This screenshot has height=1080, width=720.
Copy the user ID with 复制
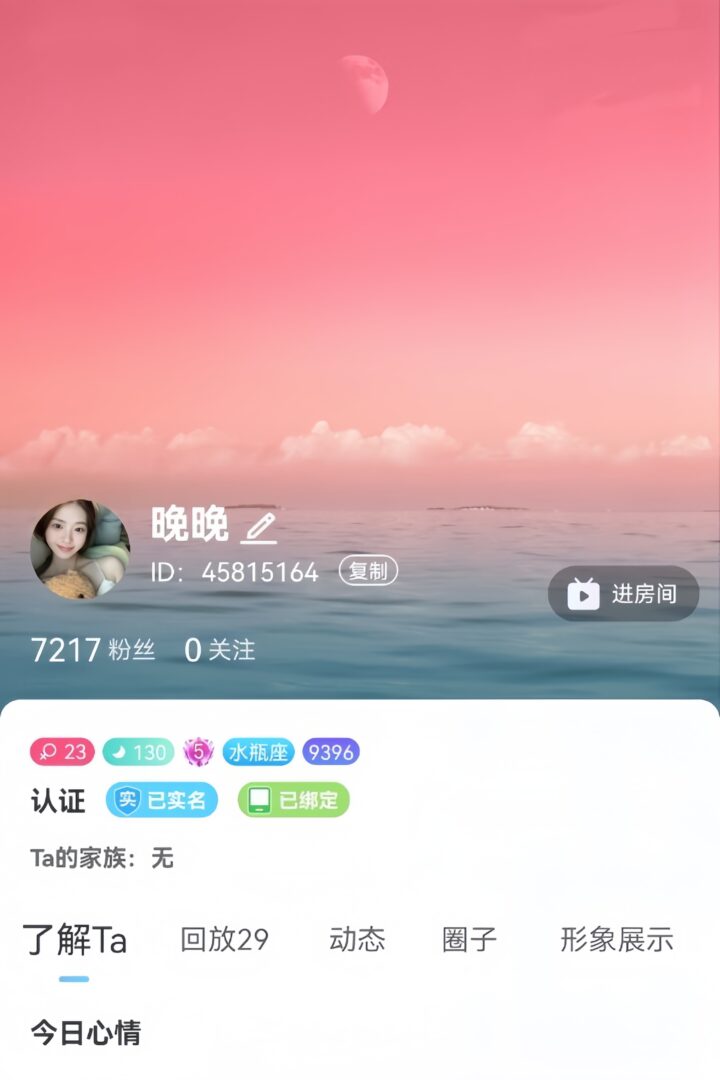click(368, 571)
